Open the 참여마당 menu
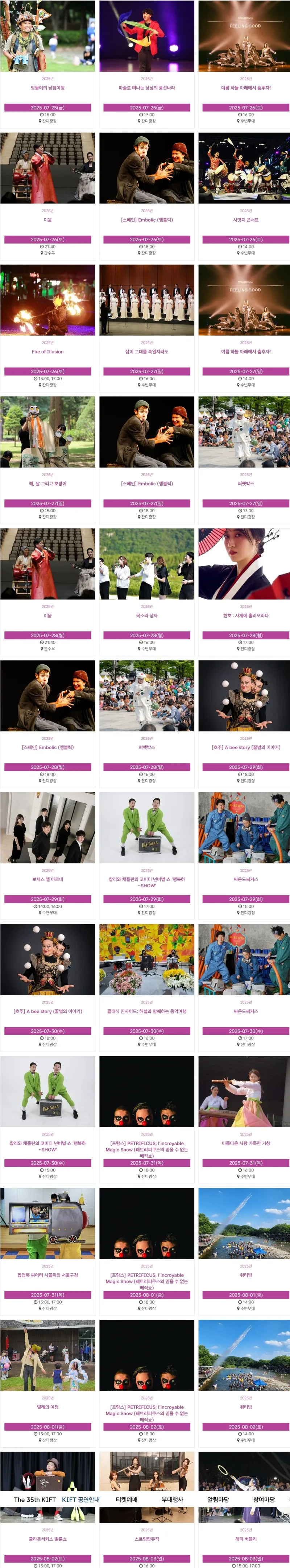The height and width of the screenshot is (1568, 290). (x=264, y=1499)
